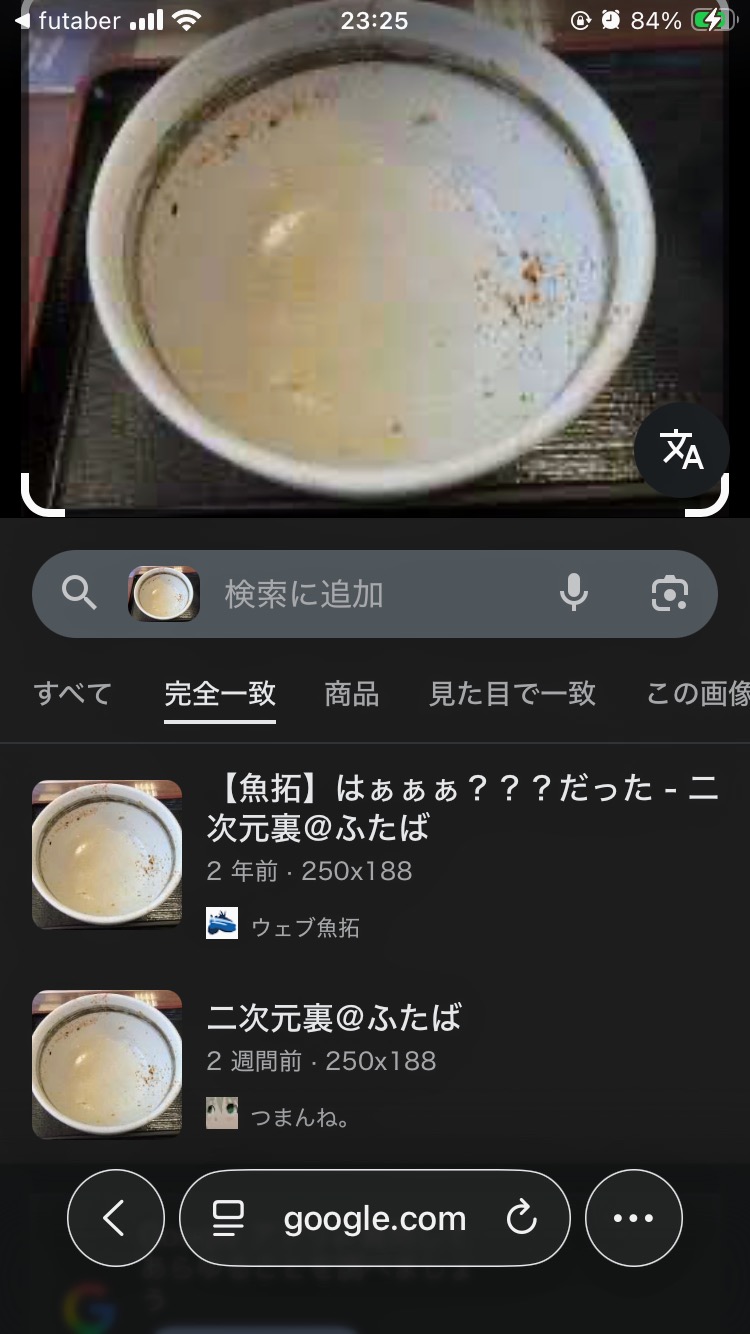This screenshot has width=750, height=1334.
Task: Open the camera lens search icon
Action: (669, 594)
